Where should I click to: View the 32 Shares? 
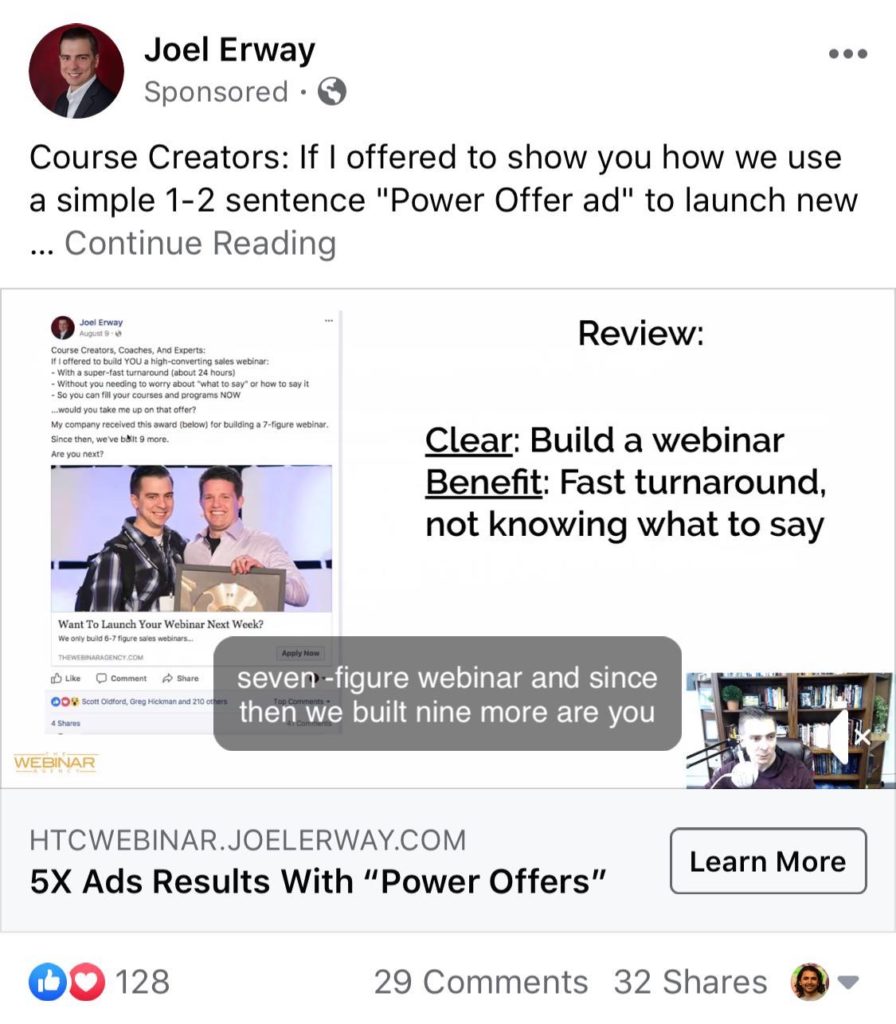coord(690,982)
